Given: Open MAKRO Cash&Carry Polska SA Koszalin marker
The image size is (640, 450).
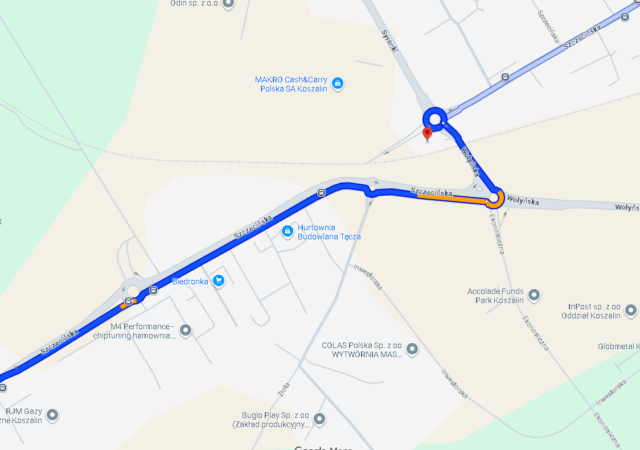Looking at the screenshot, I should pyautogui.click(x=337, y=83).
